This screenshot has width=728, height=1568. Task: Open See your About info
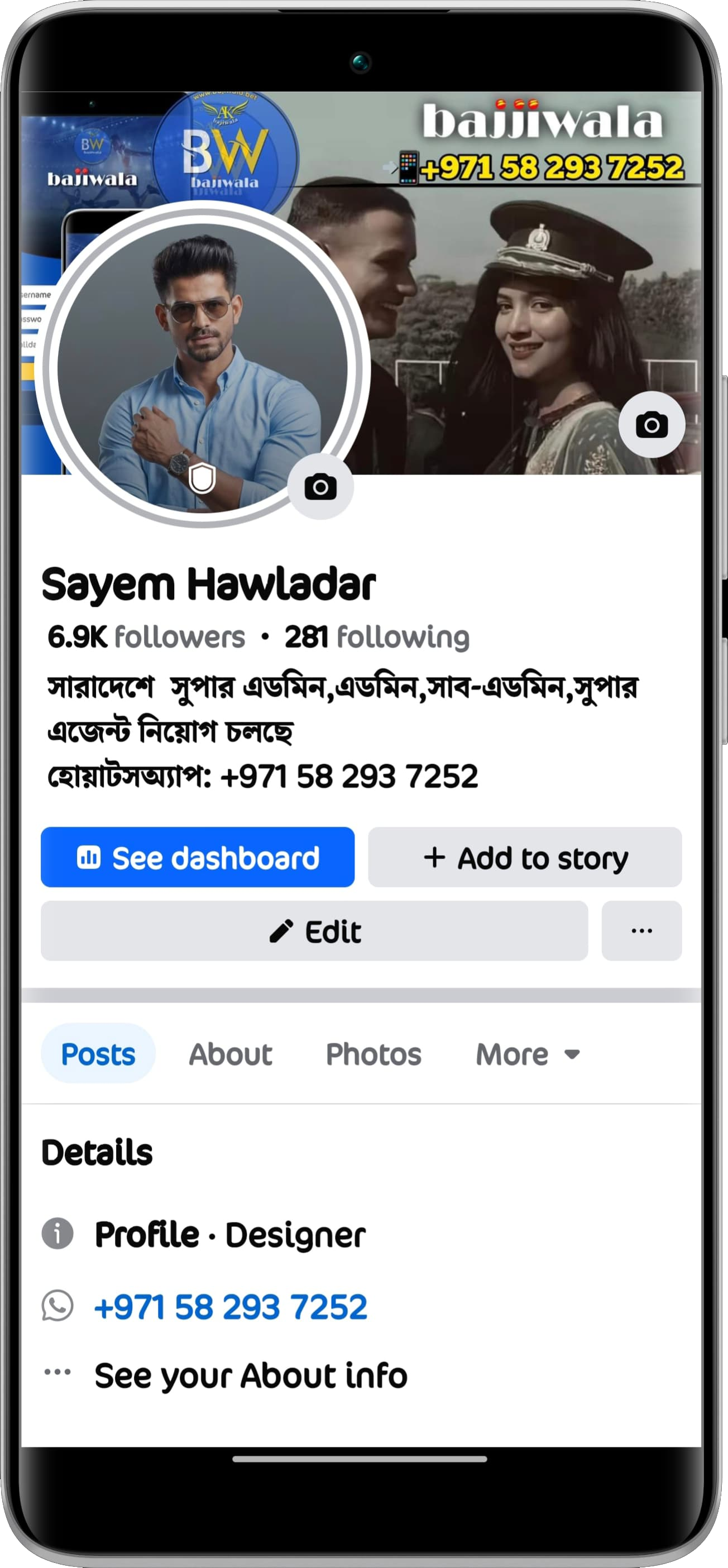coord(250,1375)
